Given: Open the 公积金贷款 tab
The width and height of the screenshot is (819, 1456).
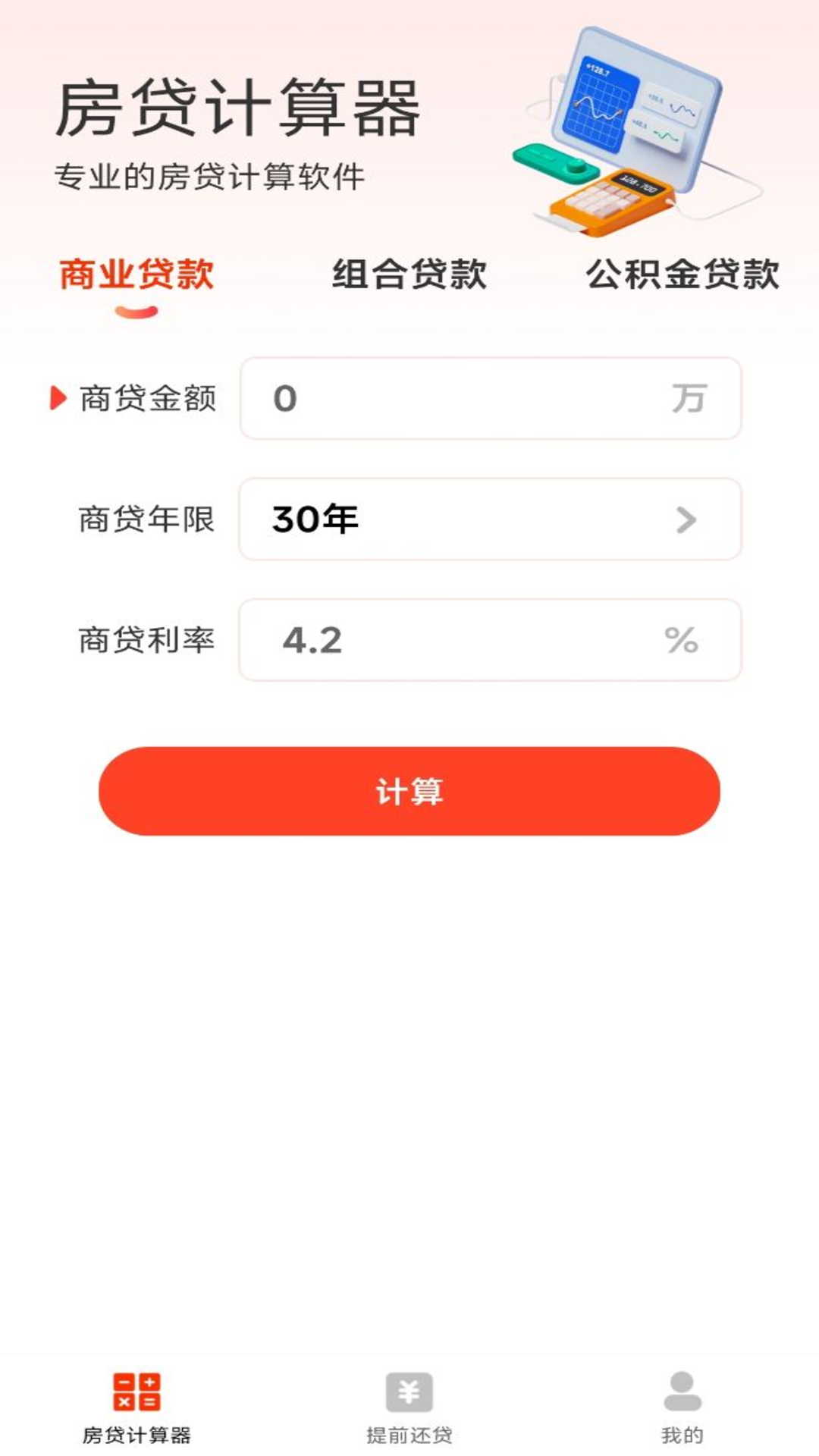Looking at the screenshot, I should [x=683, y=275].
